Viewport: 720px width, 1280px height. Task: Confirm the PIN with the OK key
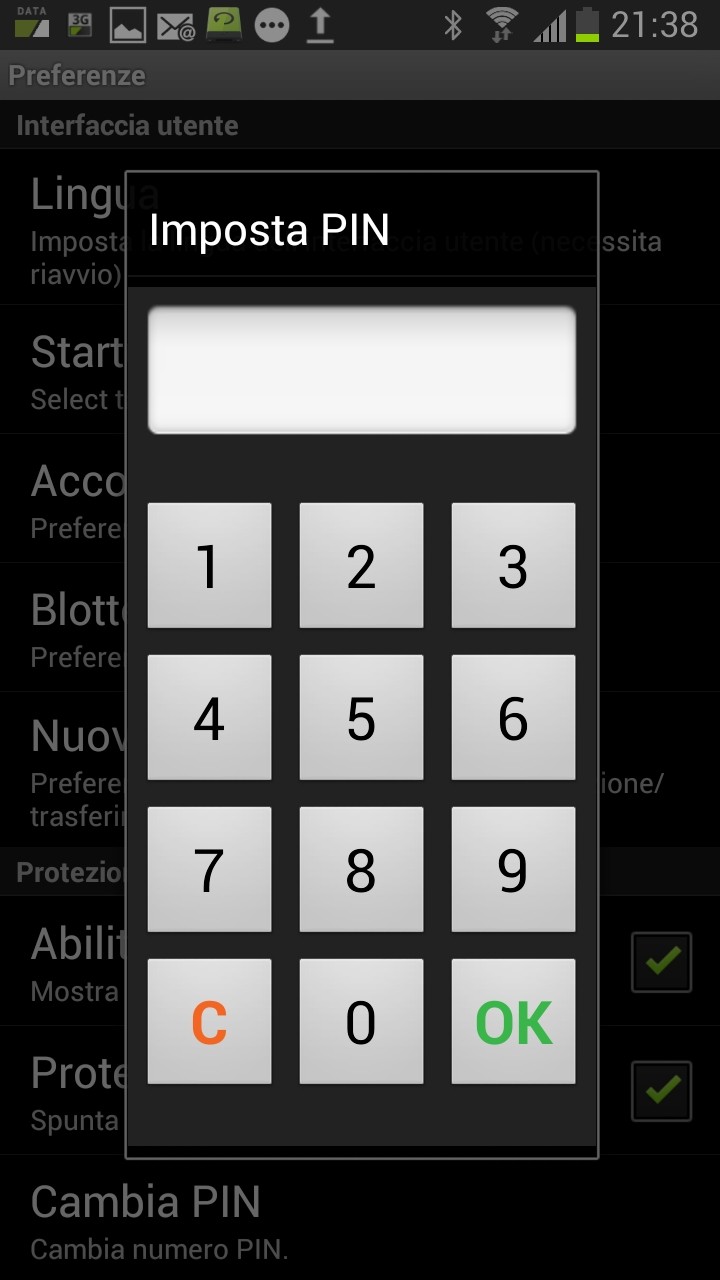(514, 1022)
